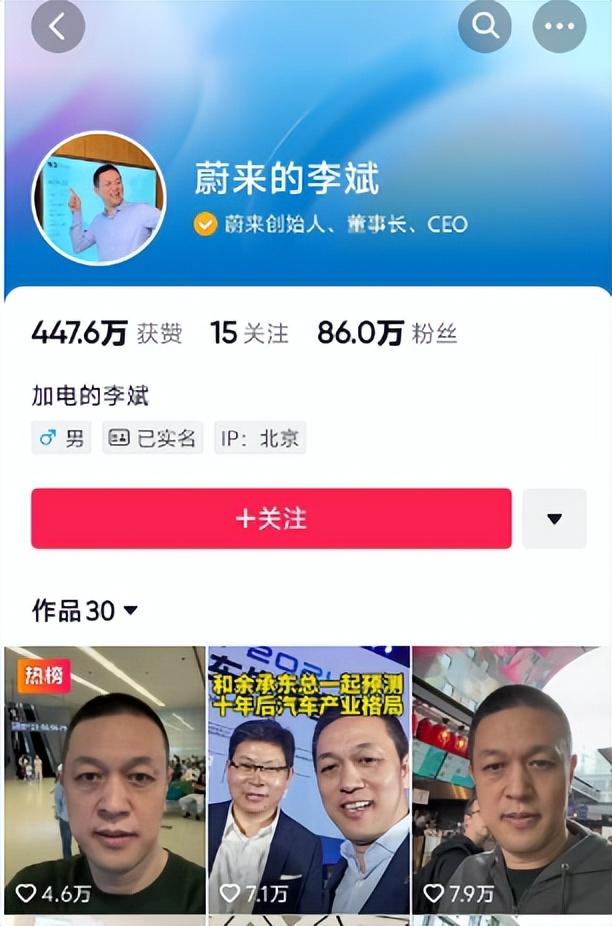Screen dimensions: 612x926
Task: View the 86.0万 粉丝 followers list
Action: (x=387, y=333)
